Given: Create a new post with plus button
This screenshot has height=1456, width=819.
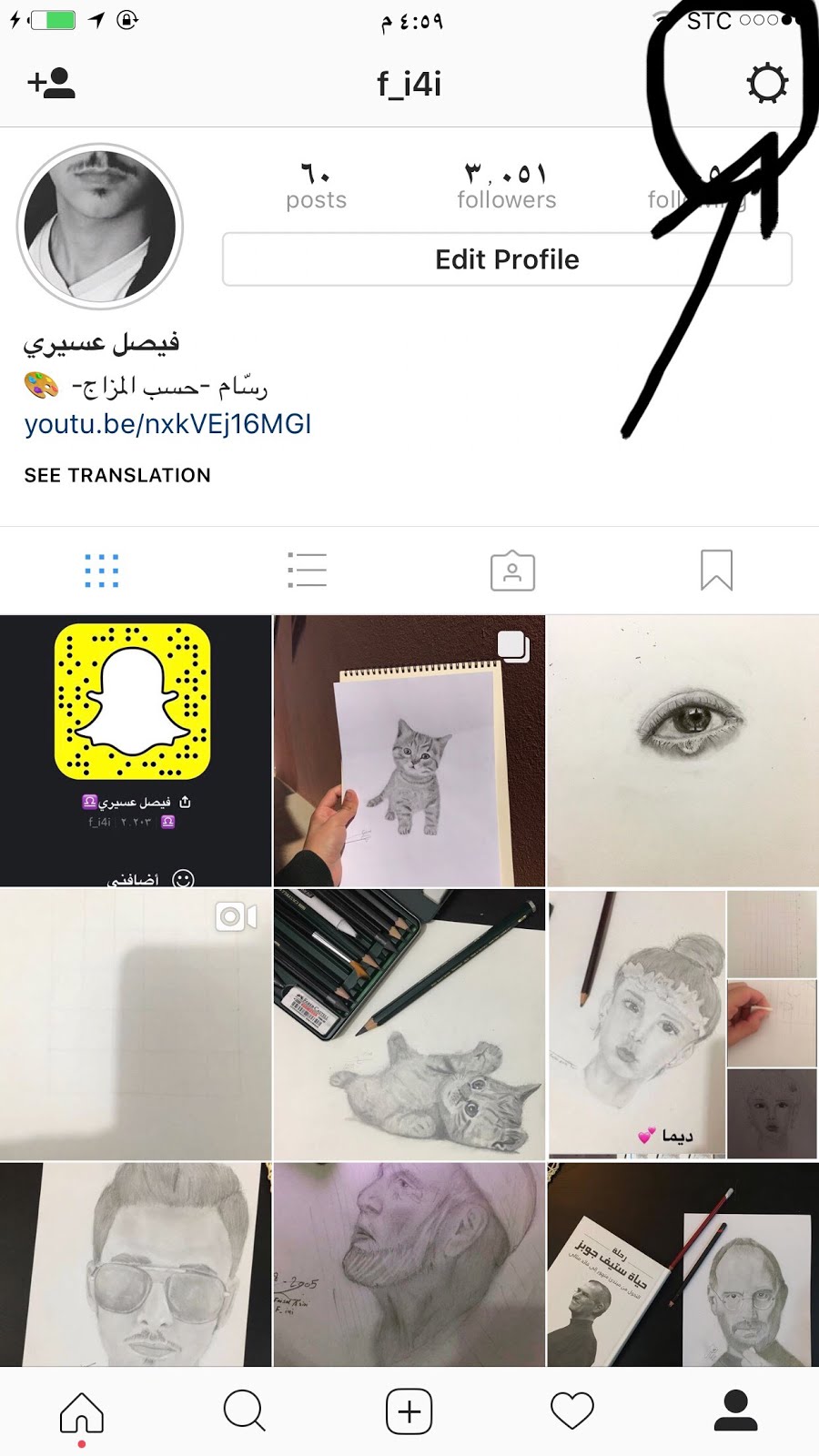Looking at the screenshot, I should click(x=409, y=1411).
